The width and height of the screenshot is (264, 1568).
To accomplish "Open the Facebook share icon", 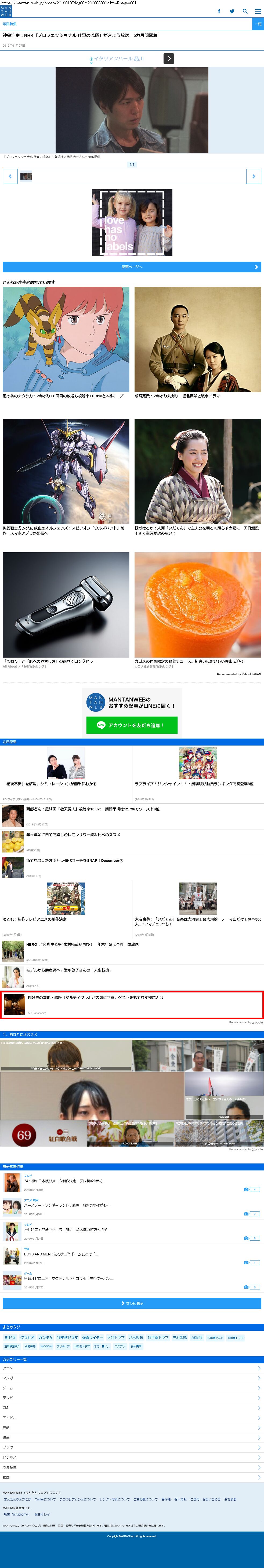I will pyautogui.click(x=219, y=11).
